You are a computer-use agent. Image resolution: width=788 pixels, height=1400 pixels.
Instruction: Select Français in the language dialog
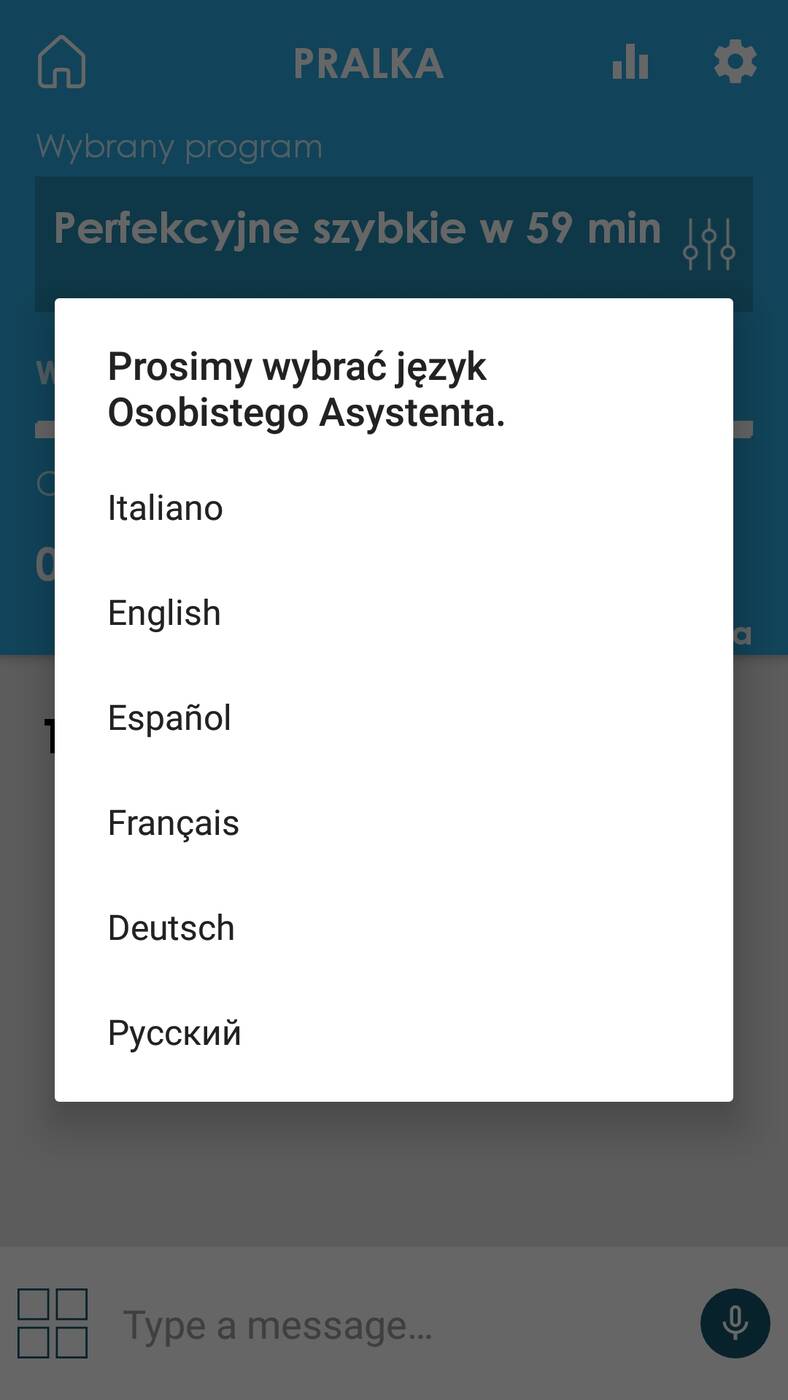[174, 823]
